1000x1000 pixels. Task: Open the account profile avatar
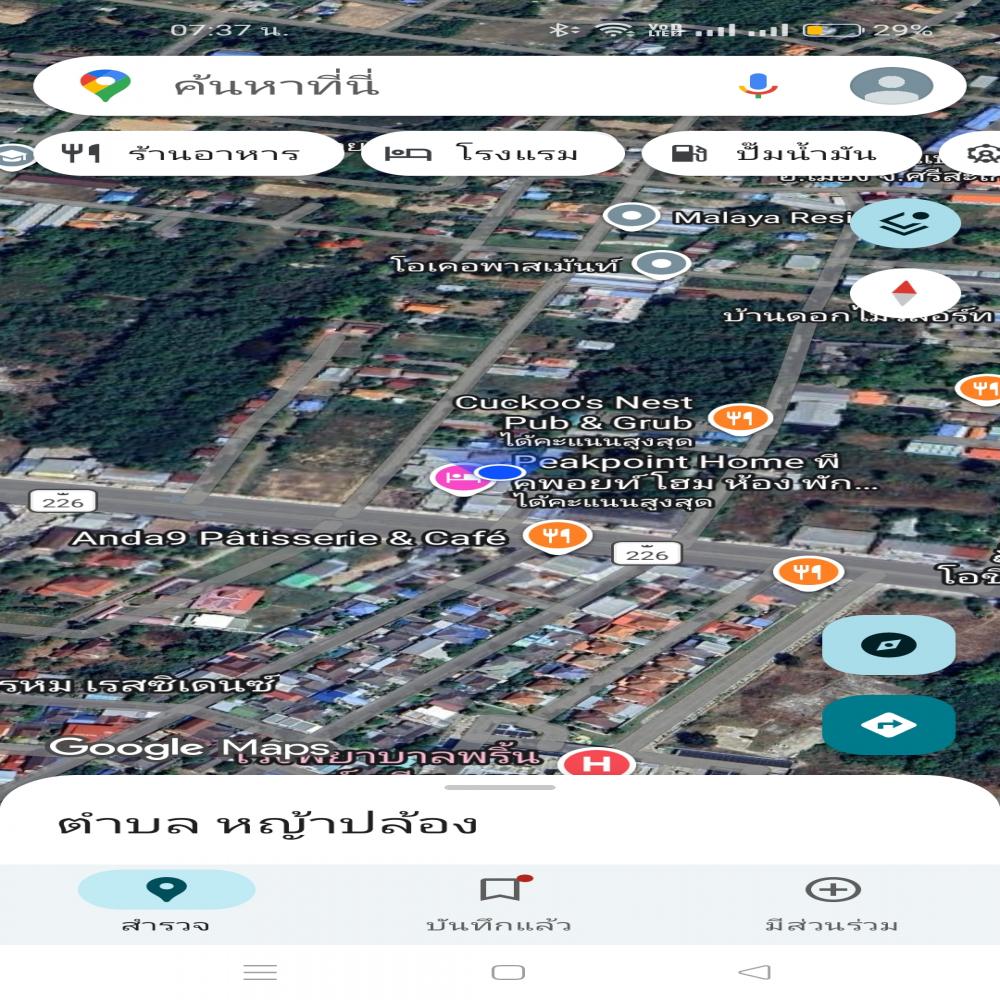890,86
